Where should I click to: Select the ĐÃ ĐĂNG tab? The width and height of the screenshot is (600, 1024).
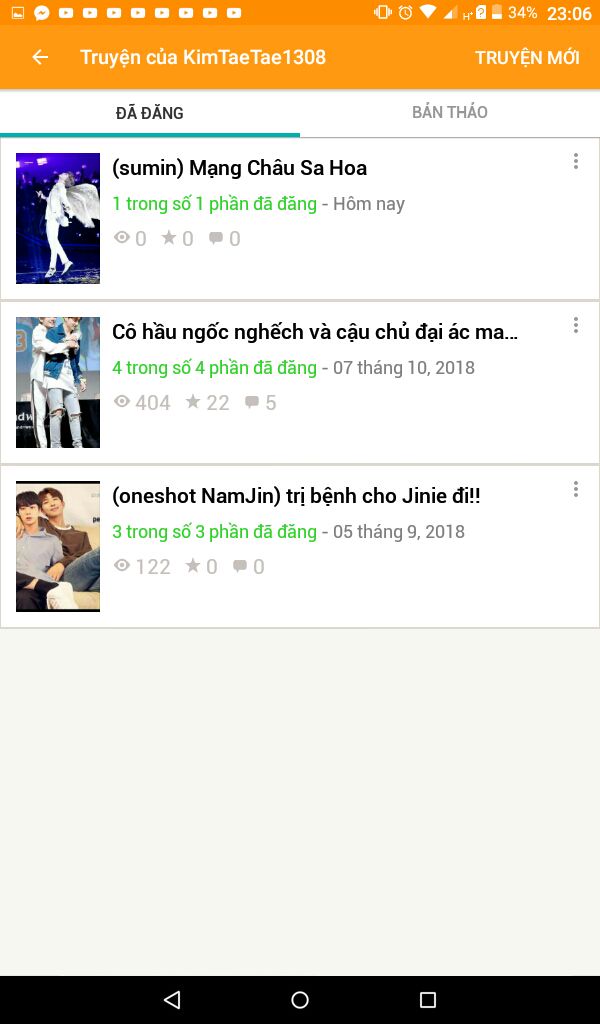click(x=150, y=113)
